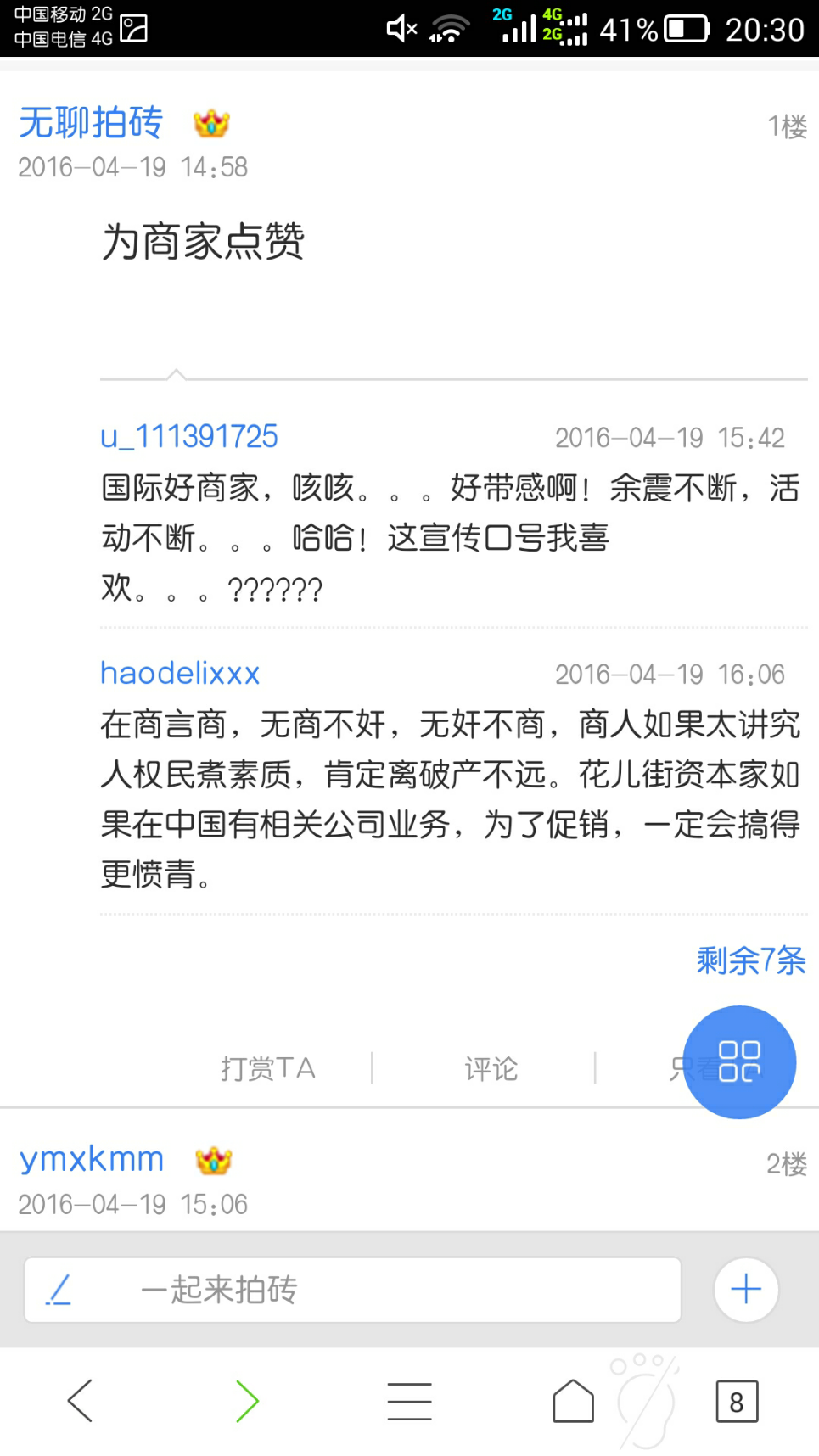Tap the crown badge next to 无聊拍砖

(x=212, y=124)
